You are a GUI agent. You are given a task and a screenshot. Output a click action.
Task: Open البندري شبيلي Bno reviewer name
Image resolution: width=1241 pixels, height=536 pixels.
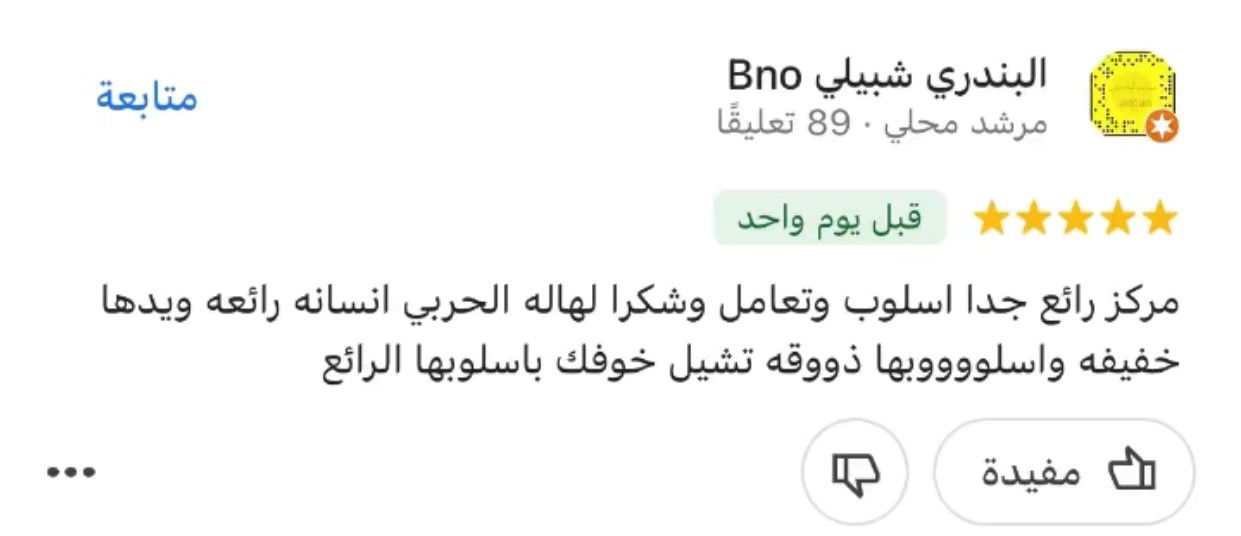pos(886,75)
